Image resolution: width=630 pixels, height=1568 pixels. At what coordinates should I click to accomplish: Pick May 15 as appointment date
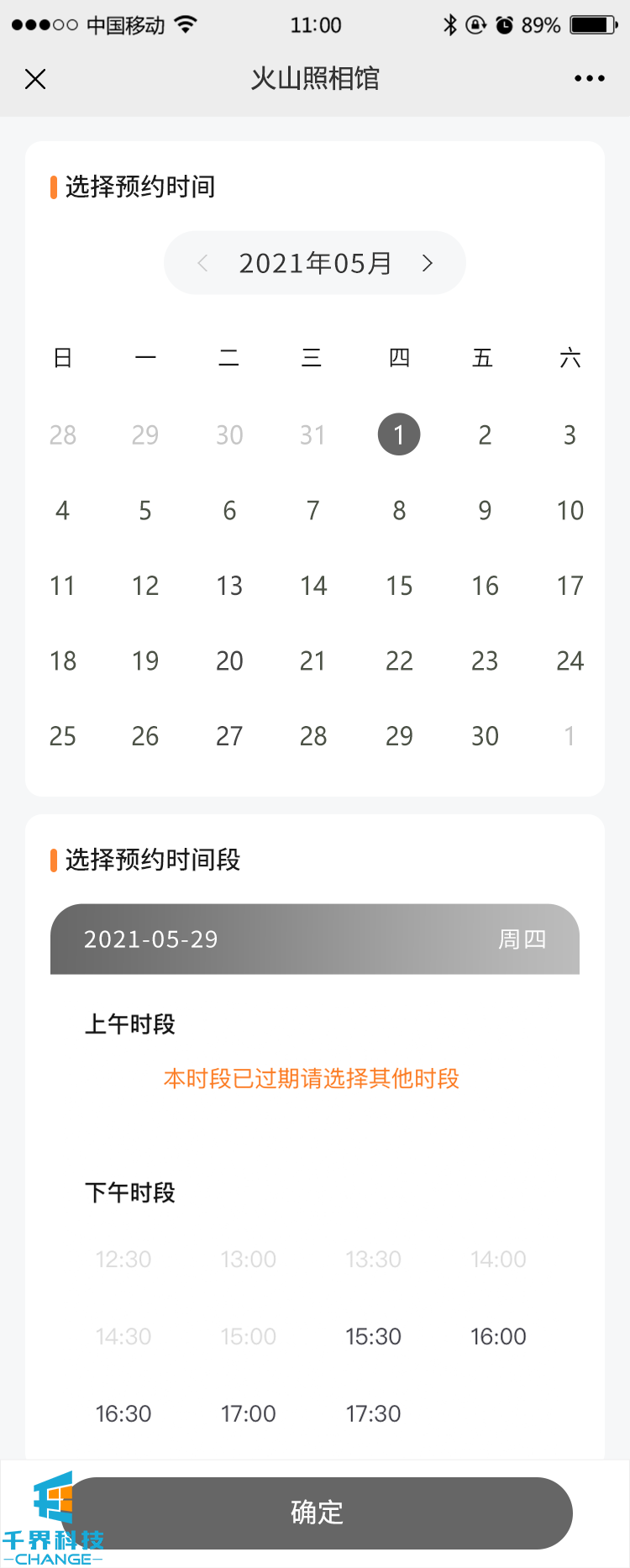click(399, 586)
